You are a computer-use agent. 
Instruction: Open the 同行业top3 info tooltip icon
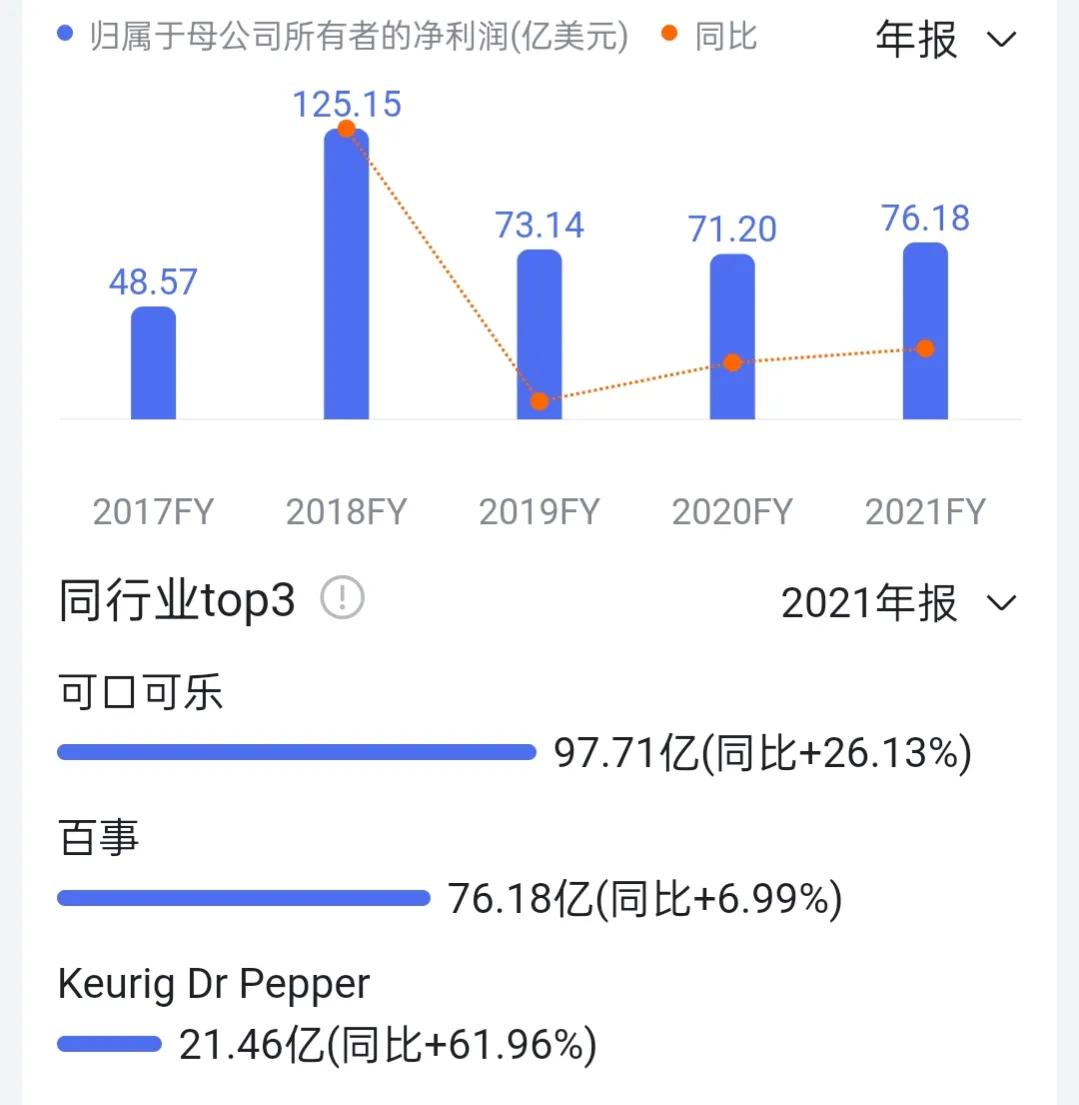(x=341, y=598)
